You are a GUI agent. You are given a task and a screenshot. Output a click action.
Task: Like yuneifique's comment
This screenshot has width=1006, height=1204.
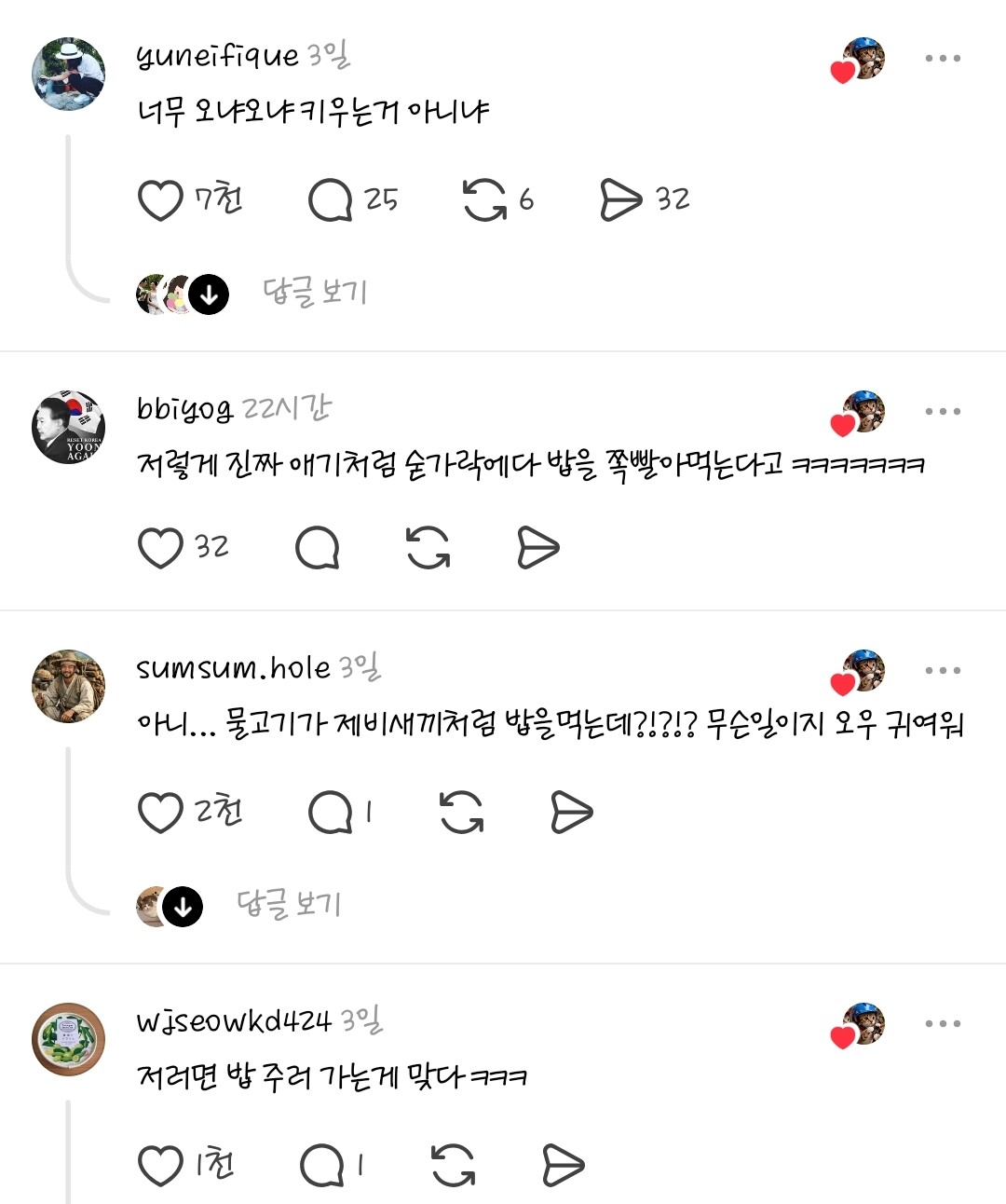(160, 200)
